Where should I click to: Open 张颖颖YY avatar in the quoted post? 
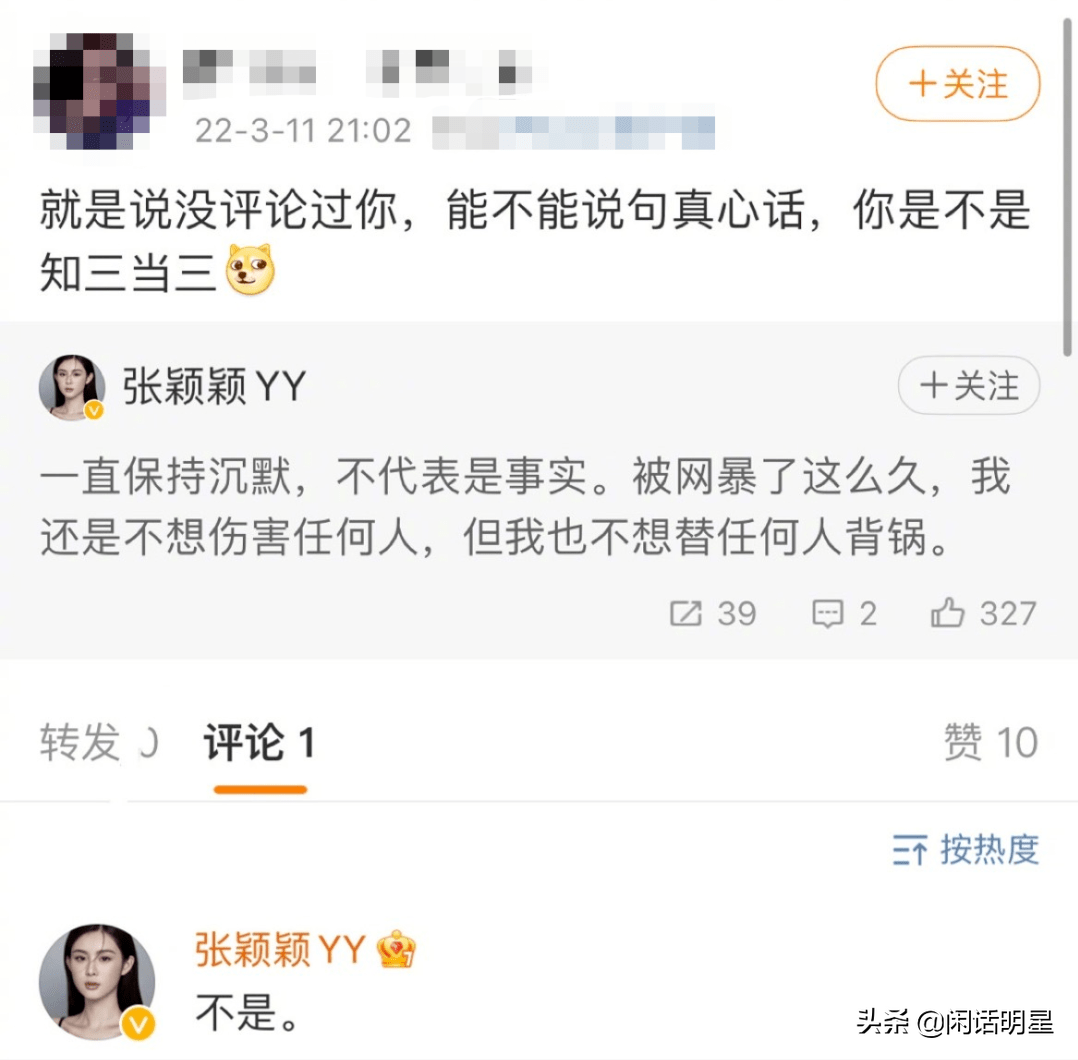(72, 387)
